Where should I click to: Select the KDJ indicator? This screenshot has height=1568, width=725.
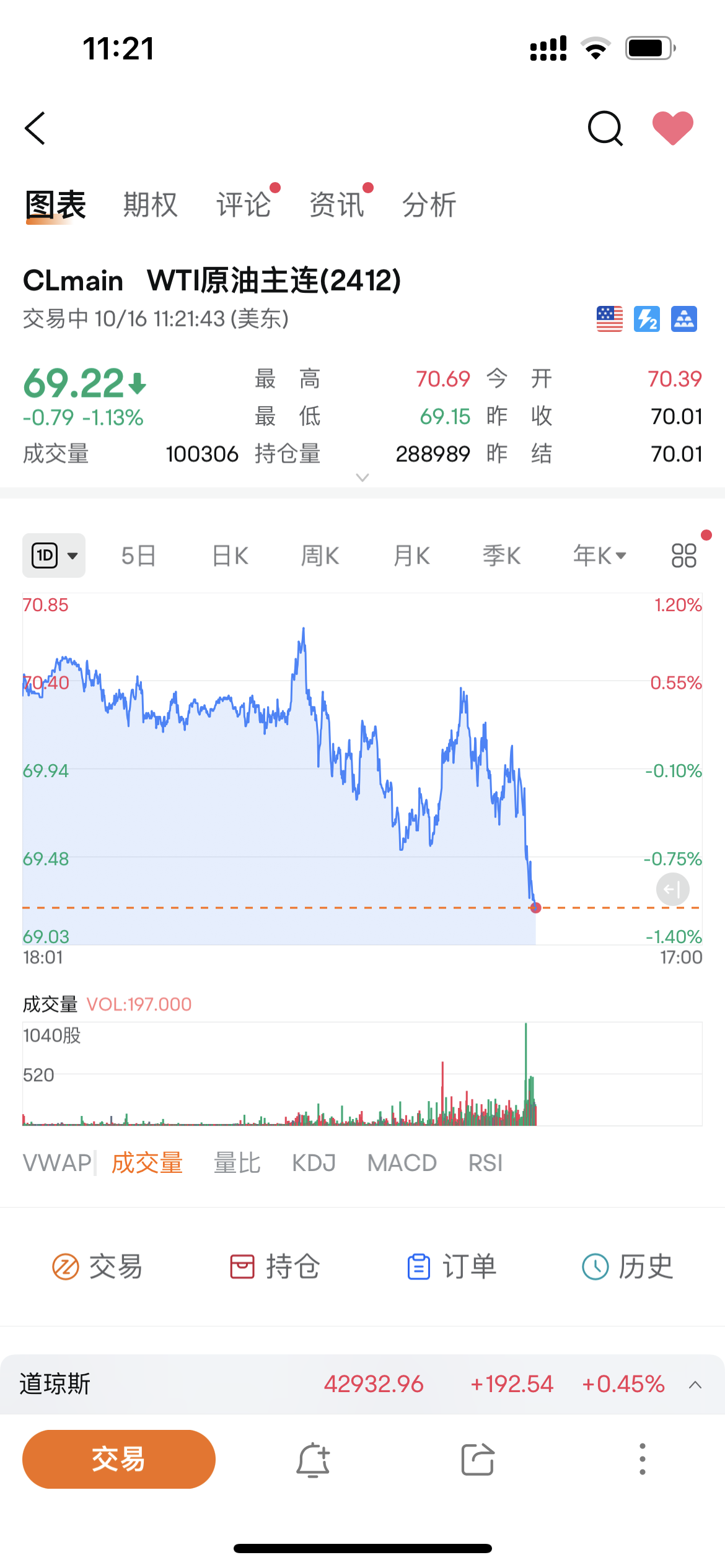click(314, 1163)
